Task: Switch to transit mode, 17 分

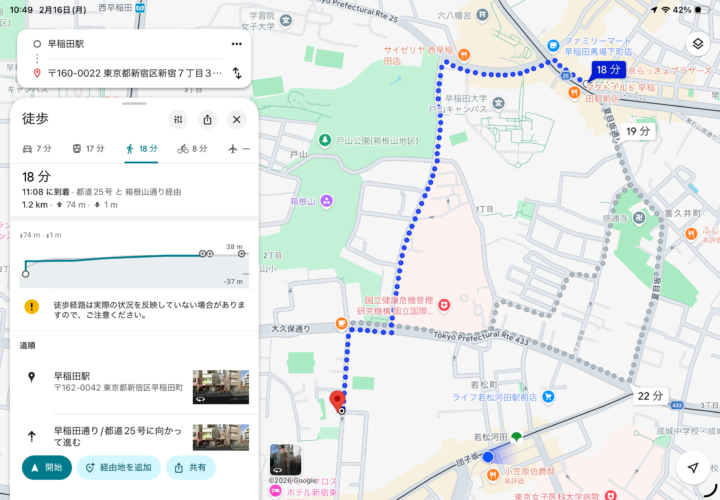Action: tap(88, 149)
